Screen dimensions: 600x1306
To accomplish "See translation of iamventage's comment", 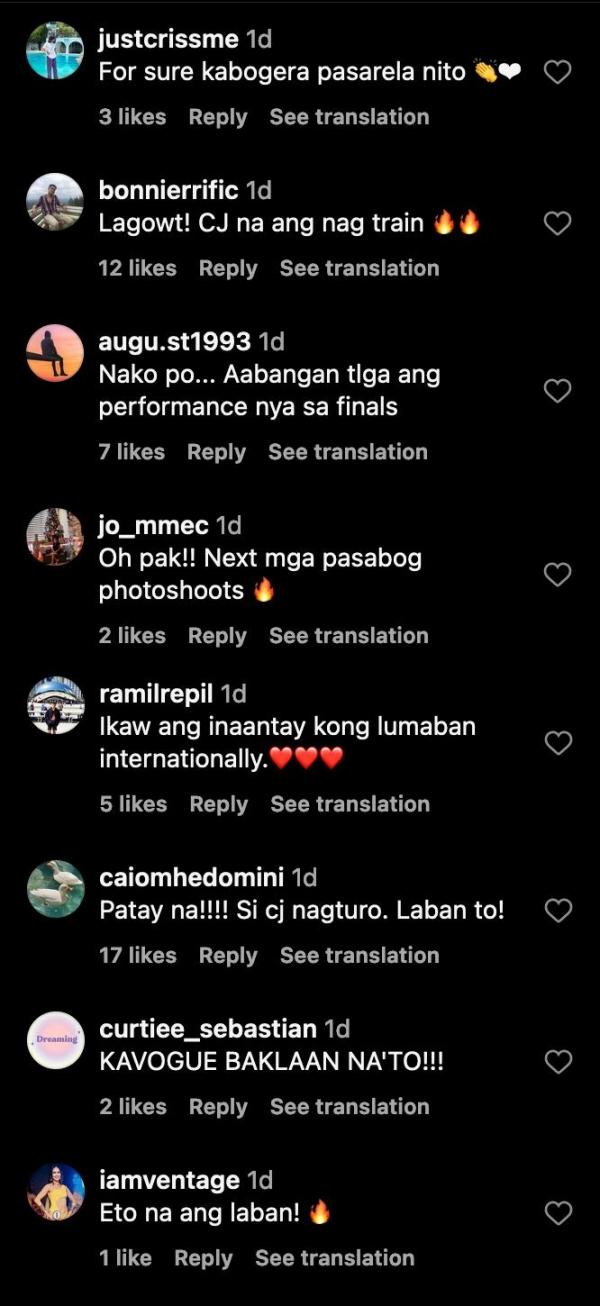I will (335, 1258).
